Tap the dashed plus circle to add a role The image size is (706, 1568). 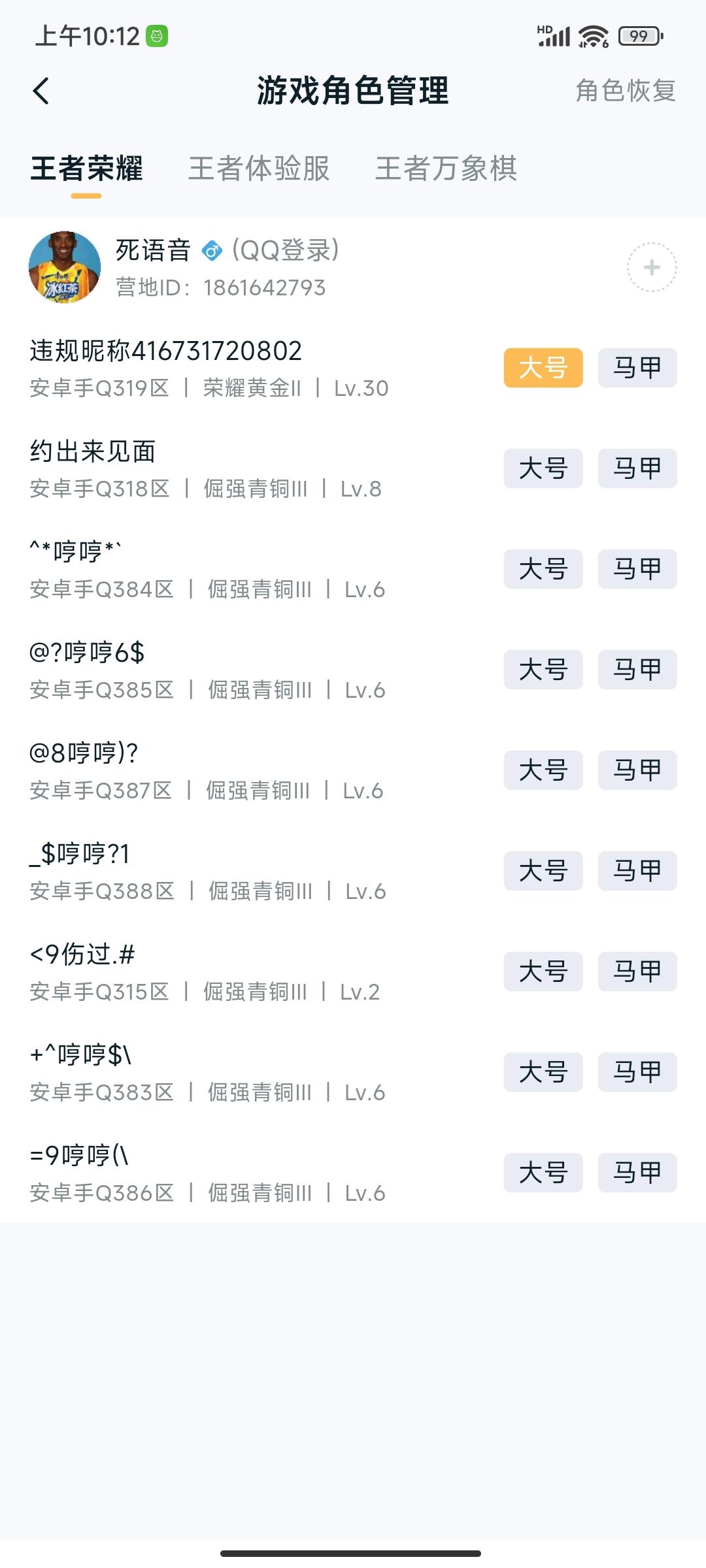[652, 268]
